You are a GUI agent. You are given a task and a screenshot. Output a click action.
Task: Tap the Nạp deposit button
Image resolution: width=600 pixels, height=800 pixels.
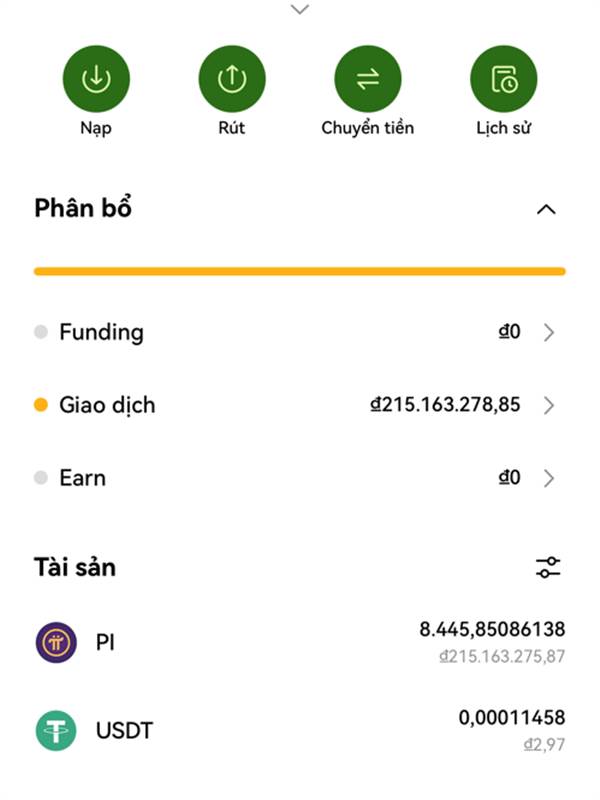(x=96, y=79)
